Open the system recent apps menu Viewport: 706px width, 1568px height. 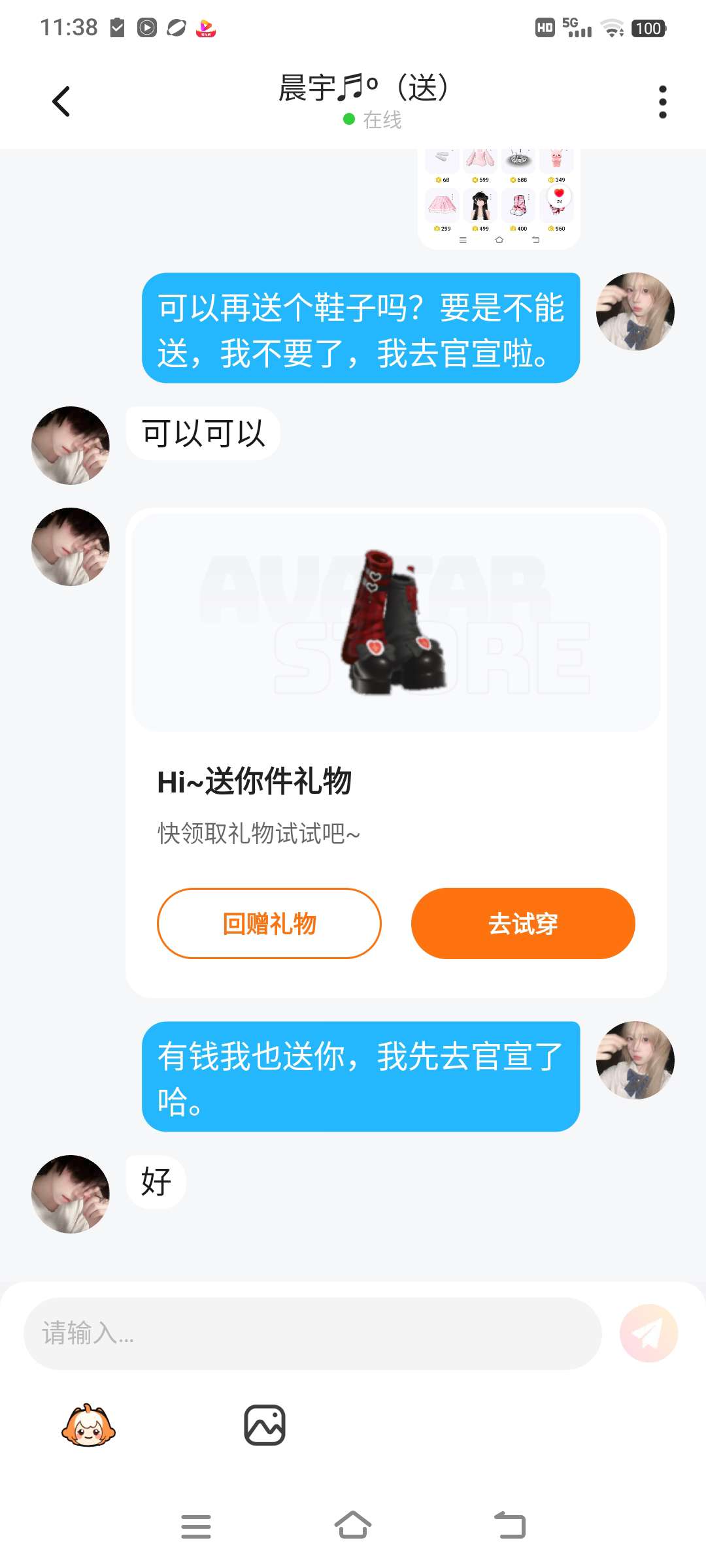point(196,1526)
